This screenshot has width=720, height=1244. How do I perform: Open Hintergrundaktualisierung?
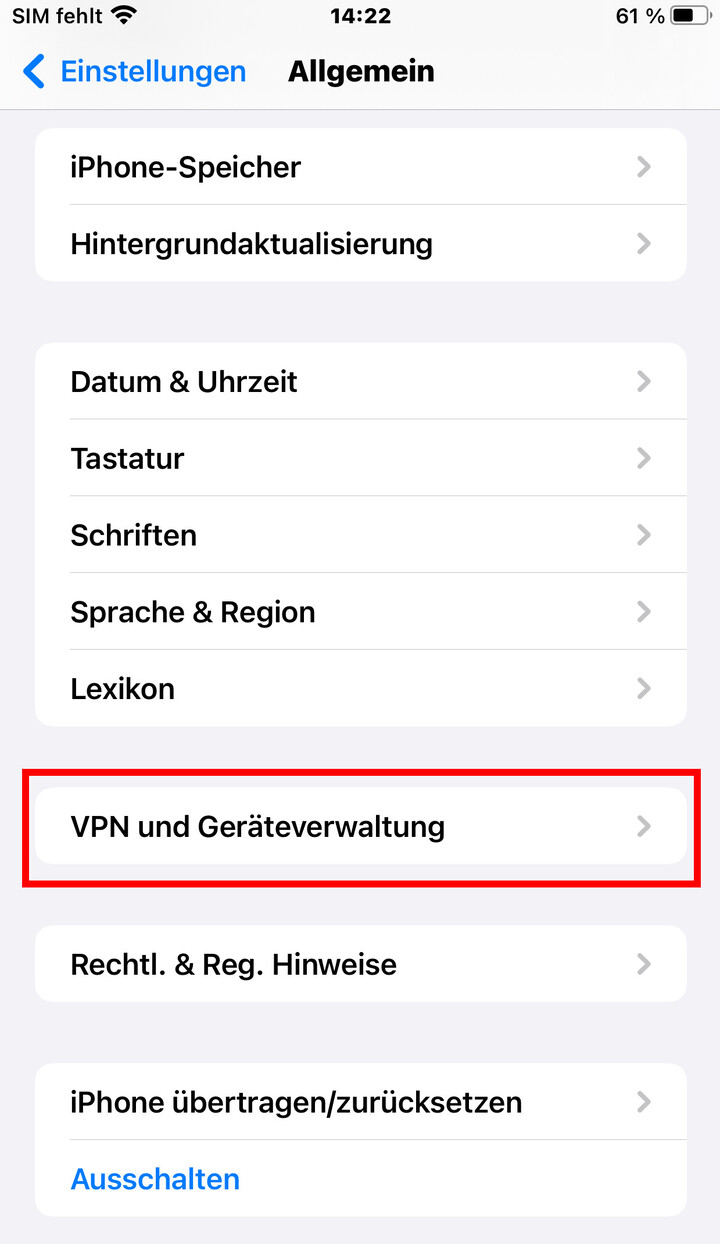(x=360, y=243)
